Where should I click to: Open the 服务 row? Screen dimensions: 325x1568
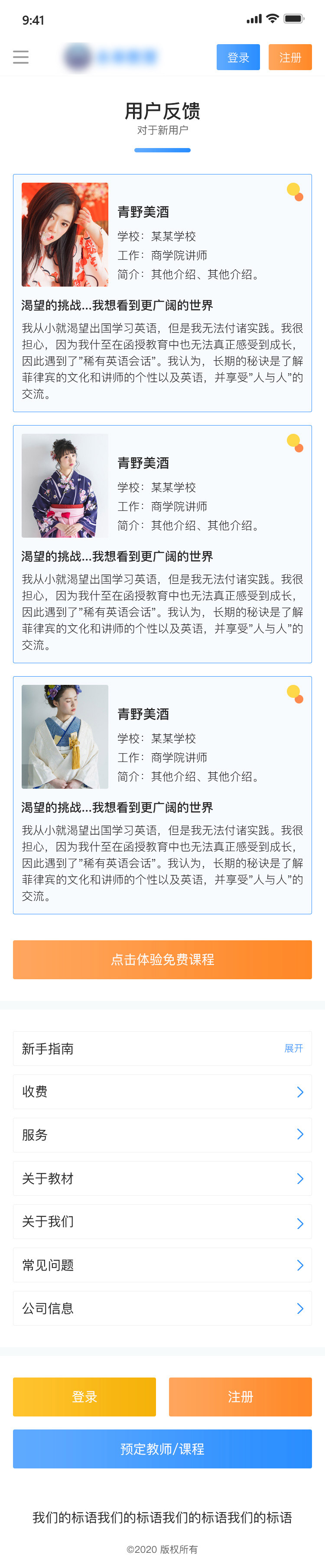[162, 1135]
